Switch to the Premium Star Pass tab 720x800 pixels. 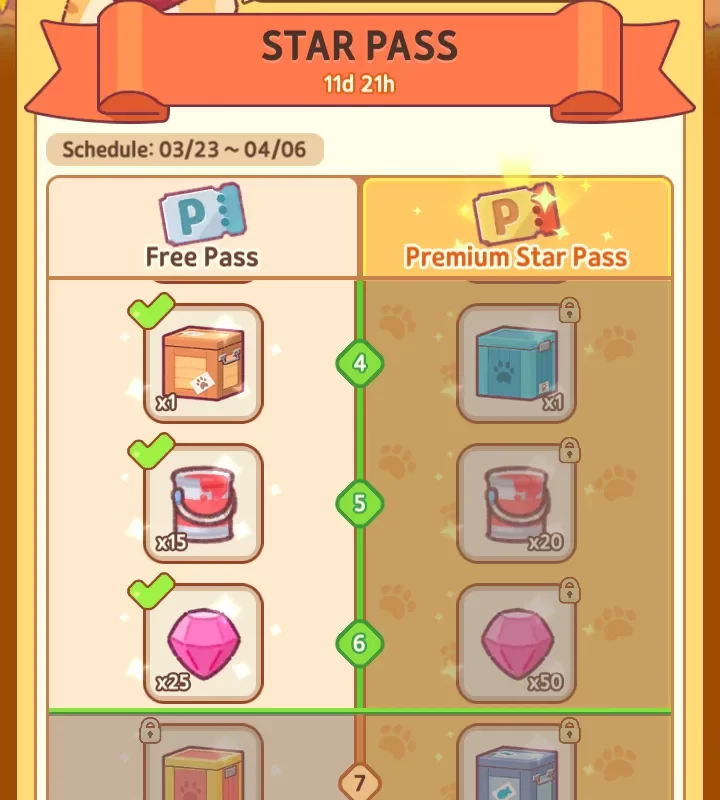click(516, 228)
